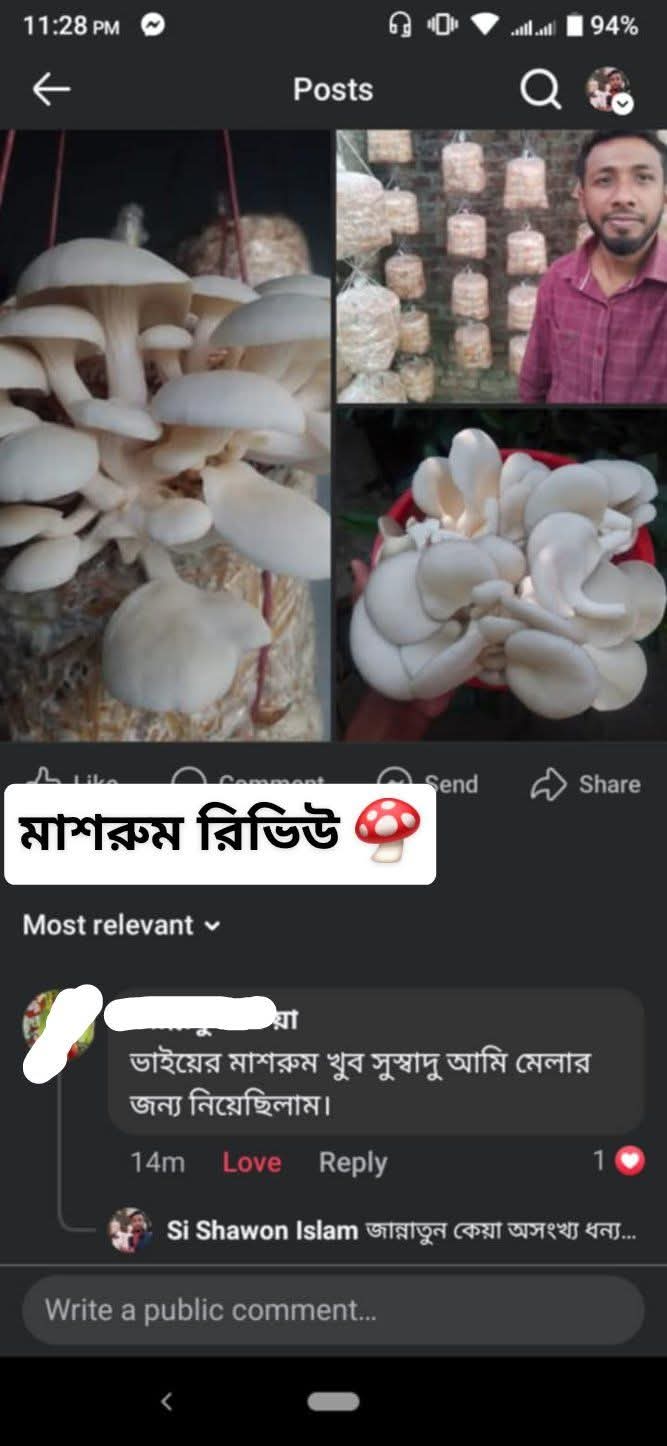View reactions on the 14m comment
The width and height of the screenshot is (667, 1446).
618,1161
